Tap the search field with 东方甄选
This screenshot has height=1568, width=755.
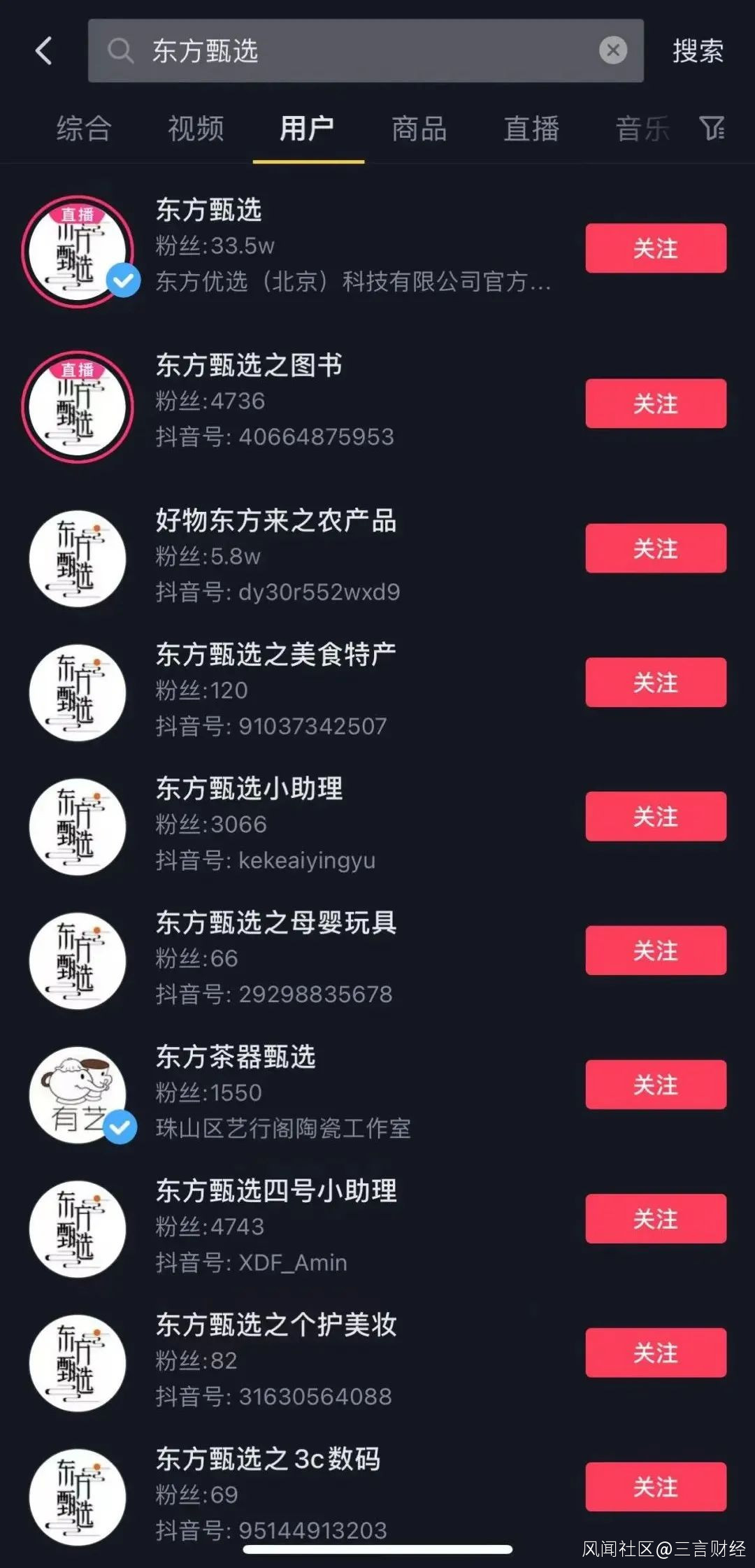click(350, 50)
